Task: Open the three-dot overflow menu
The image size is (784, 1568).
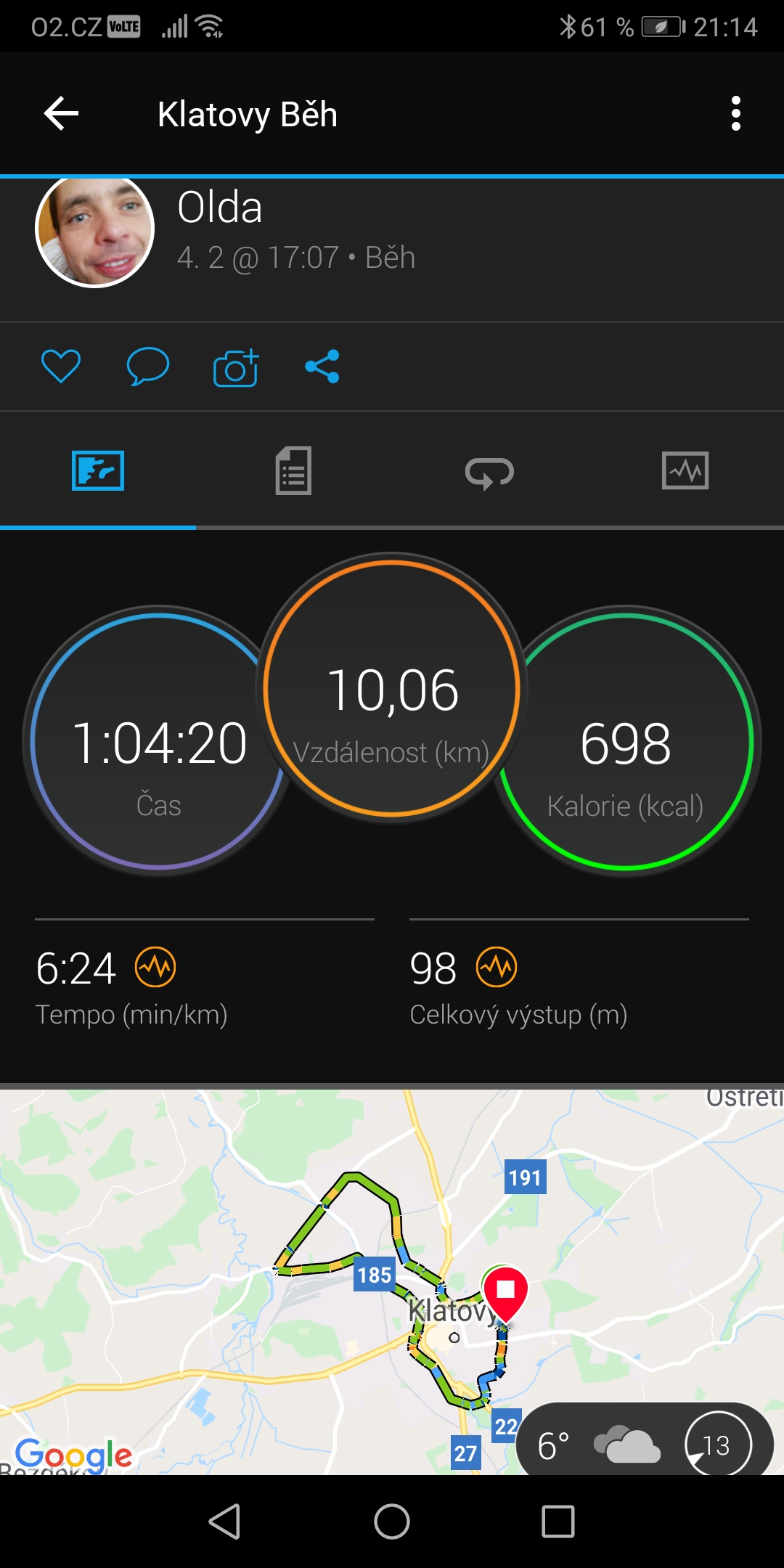Action: [x=736, y=114]
